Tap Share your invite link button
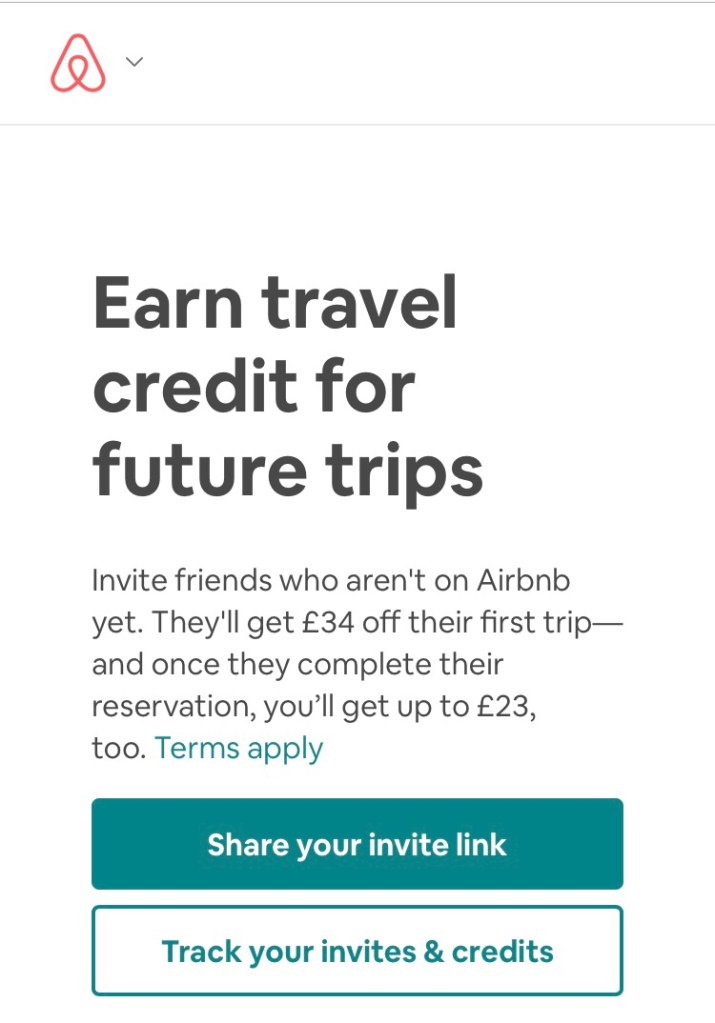 (357, 844)
